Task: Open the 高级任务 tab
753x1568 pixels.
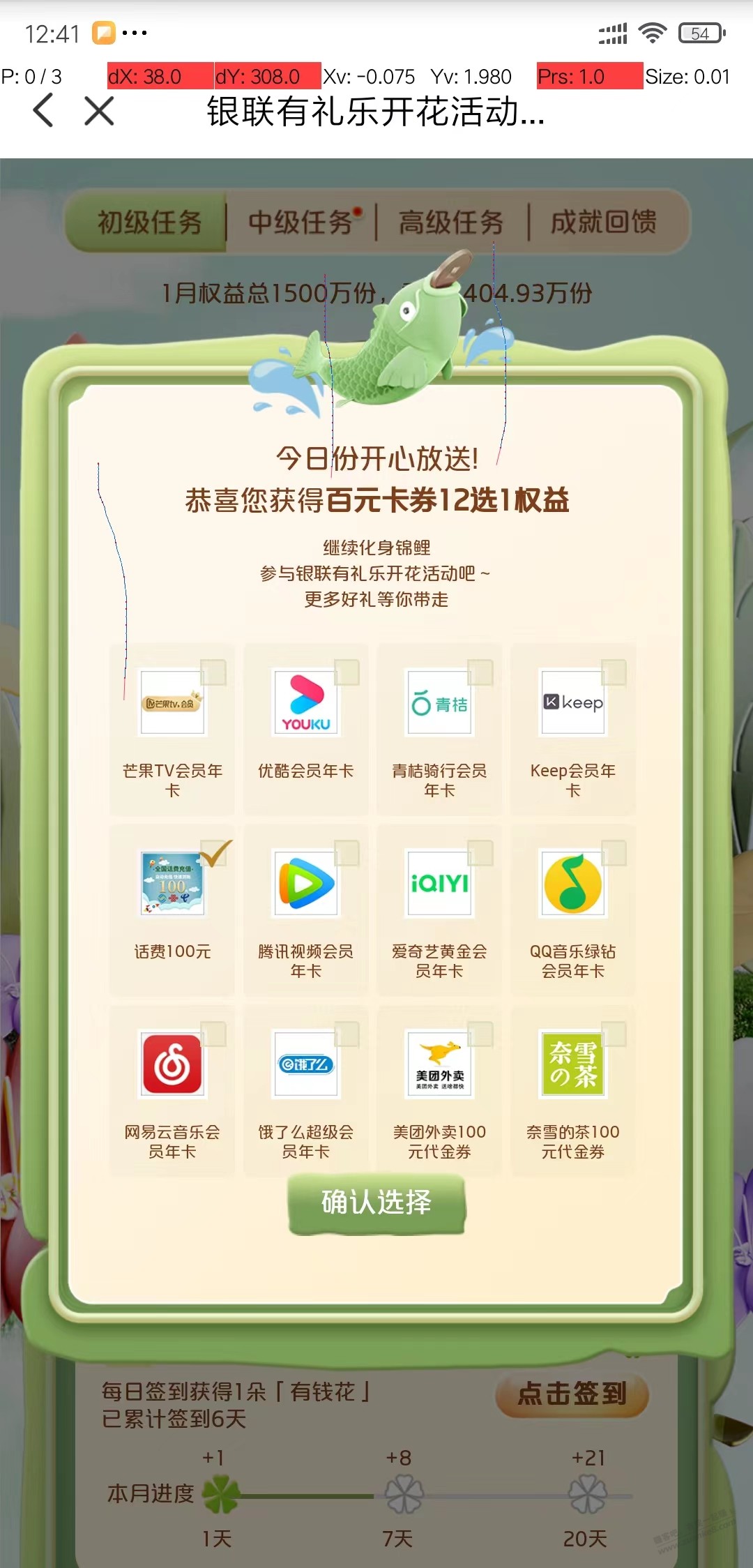Action: point(451,223)
